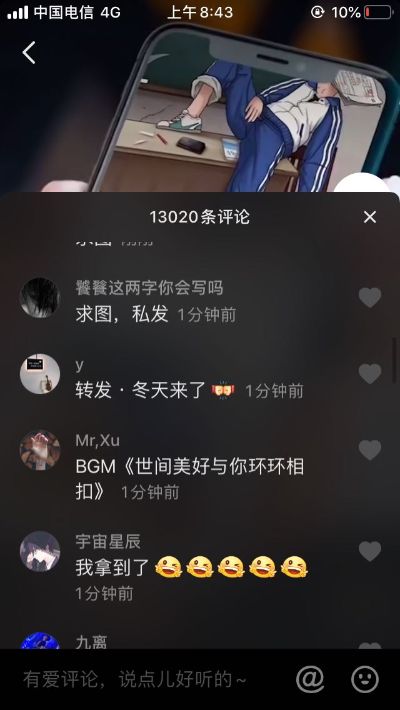Open user y's avatar
Viewport: 400px width, 710px height.
point(40,374)
